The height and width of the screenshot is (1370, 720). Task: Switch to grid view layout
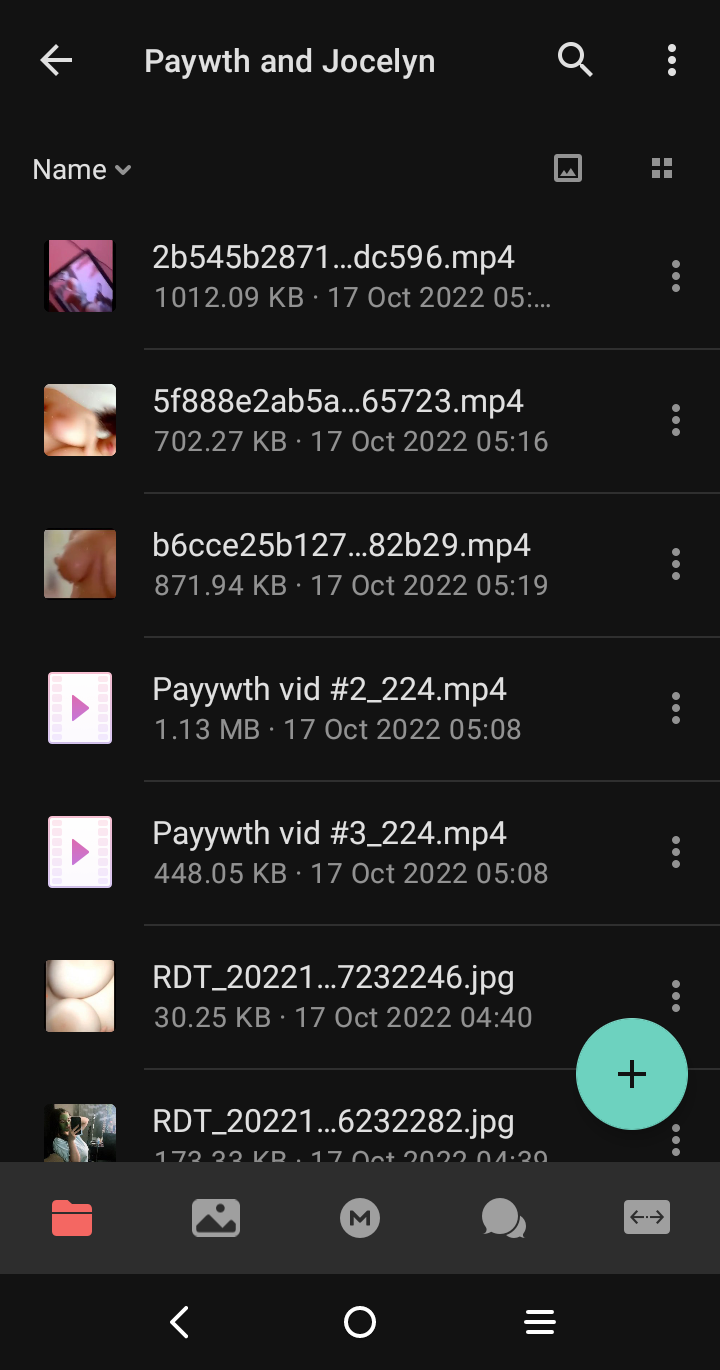[x=662, y=169]
